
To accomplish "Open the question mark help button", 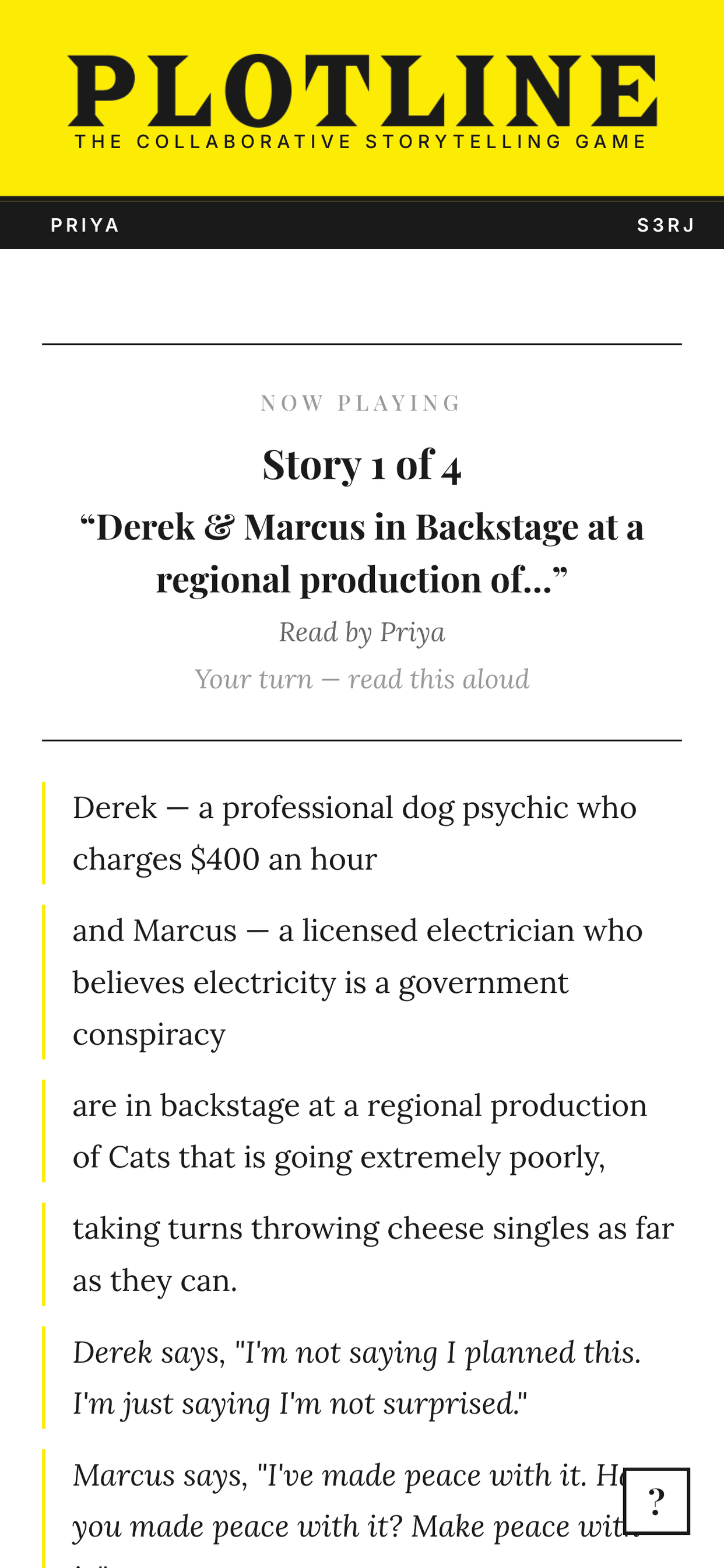I will pyautogui.click(x=656, y=1501).
